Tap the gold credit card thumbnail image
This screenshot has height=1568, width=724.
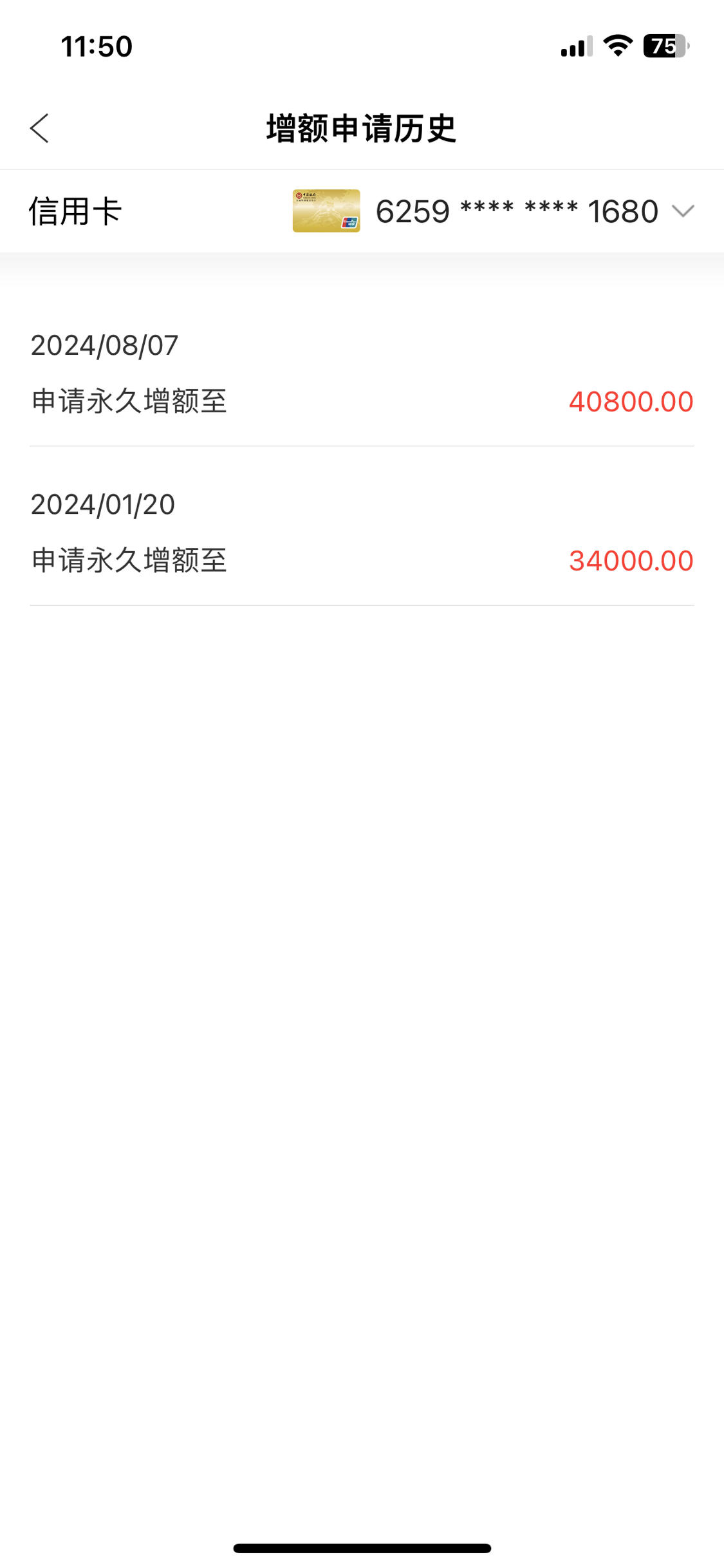point(325,211)
